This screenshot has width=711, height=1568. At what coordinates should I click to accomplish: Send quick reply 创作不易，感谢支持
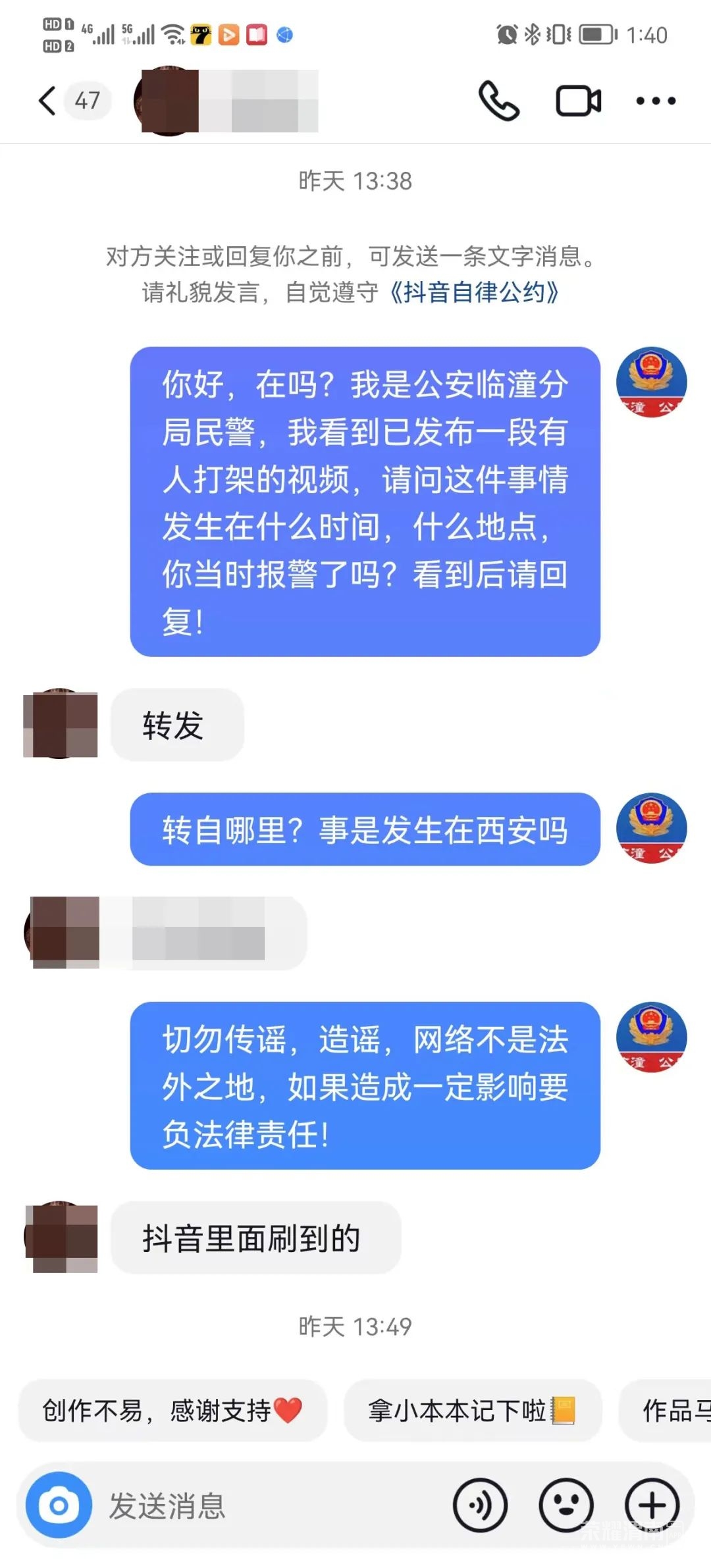tap(172, 1411)
